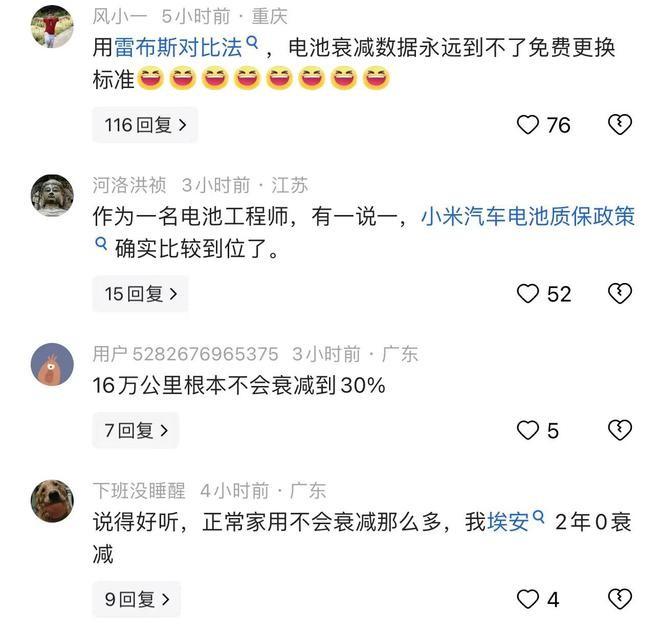Like 下班没睡醒's comment with 4 likes

click(528, 600)
